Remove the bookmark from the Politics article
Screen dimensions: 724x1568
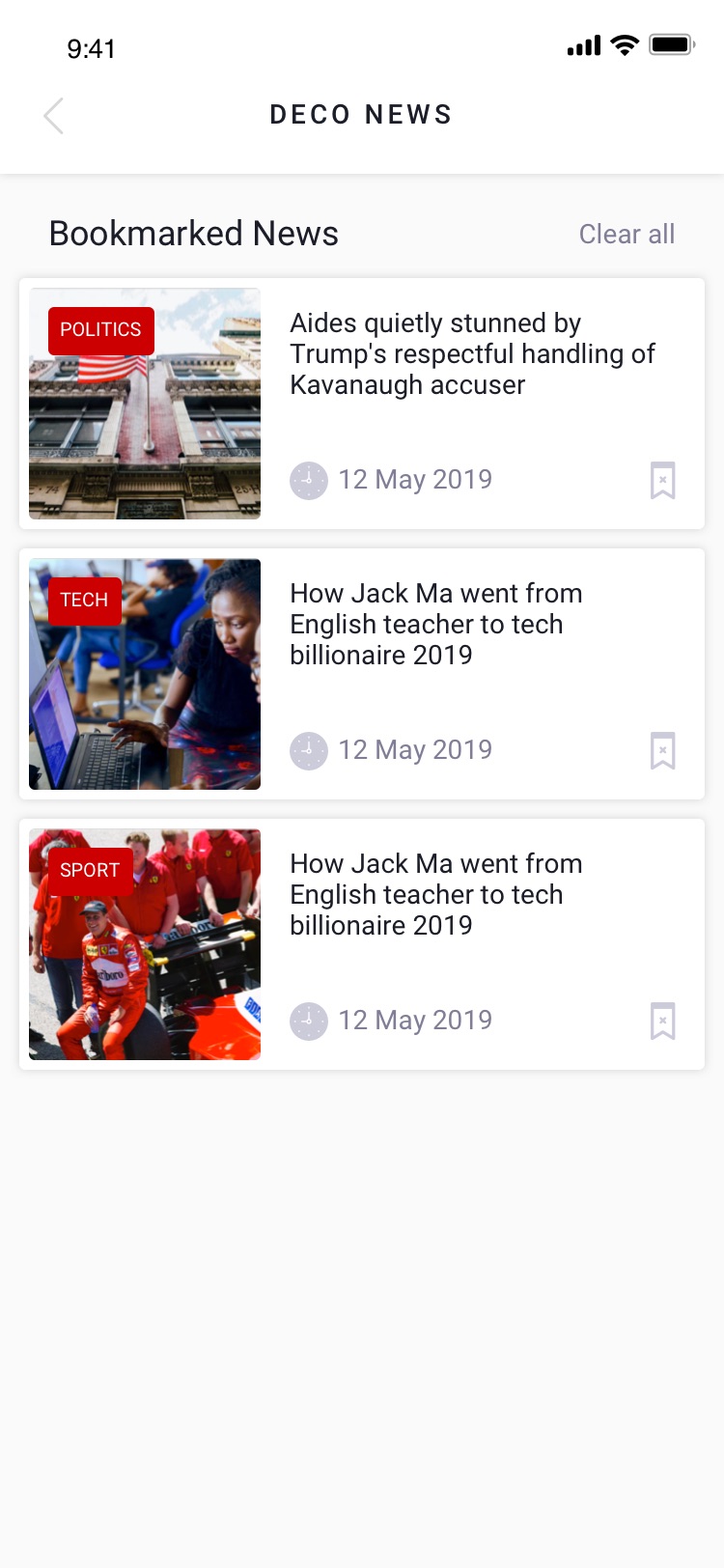click(662, 480)
